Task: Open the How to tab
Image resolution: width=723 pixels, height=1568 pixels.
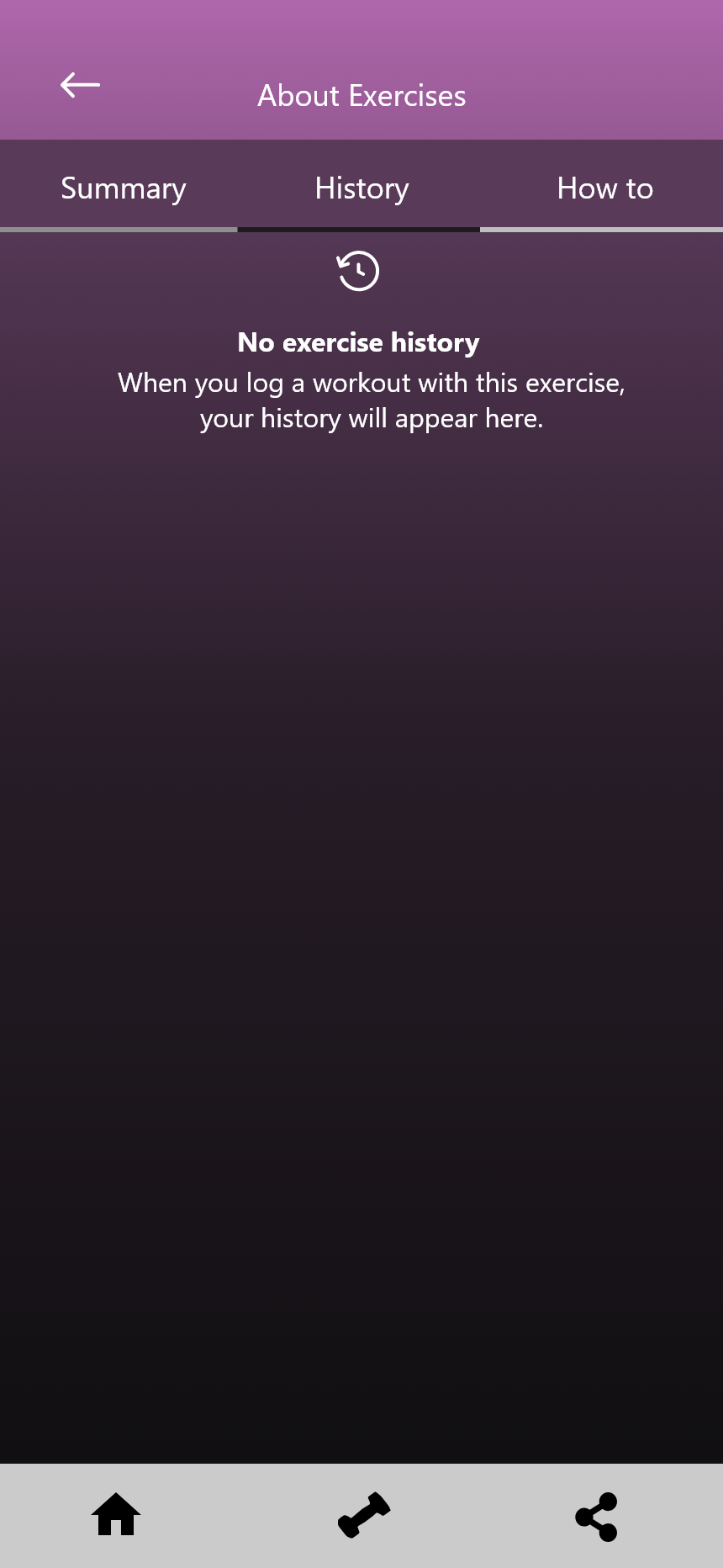Action: click(x=604, y=188)
